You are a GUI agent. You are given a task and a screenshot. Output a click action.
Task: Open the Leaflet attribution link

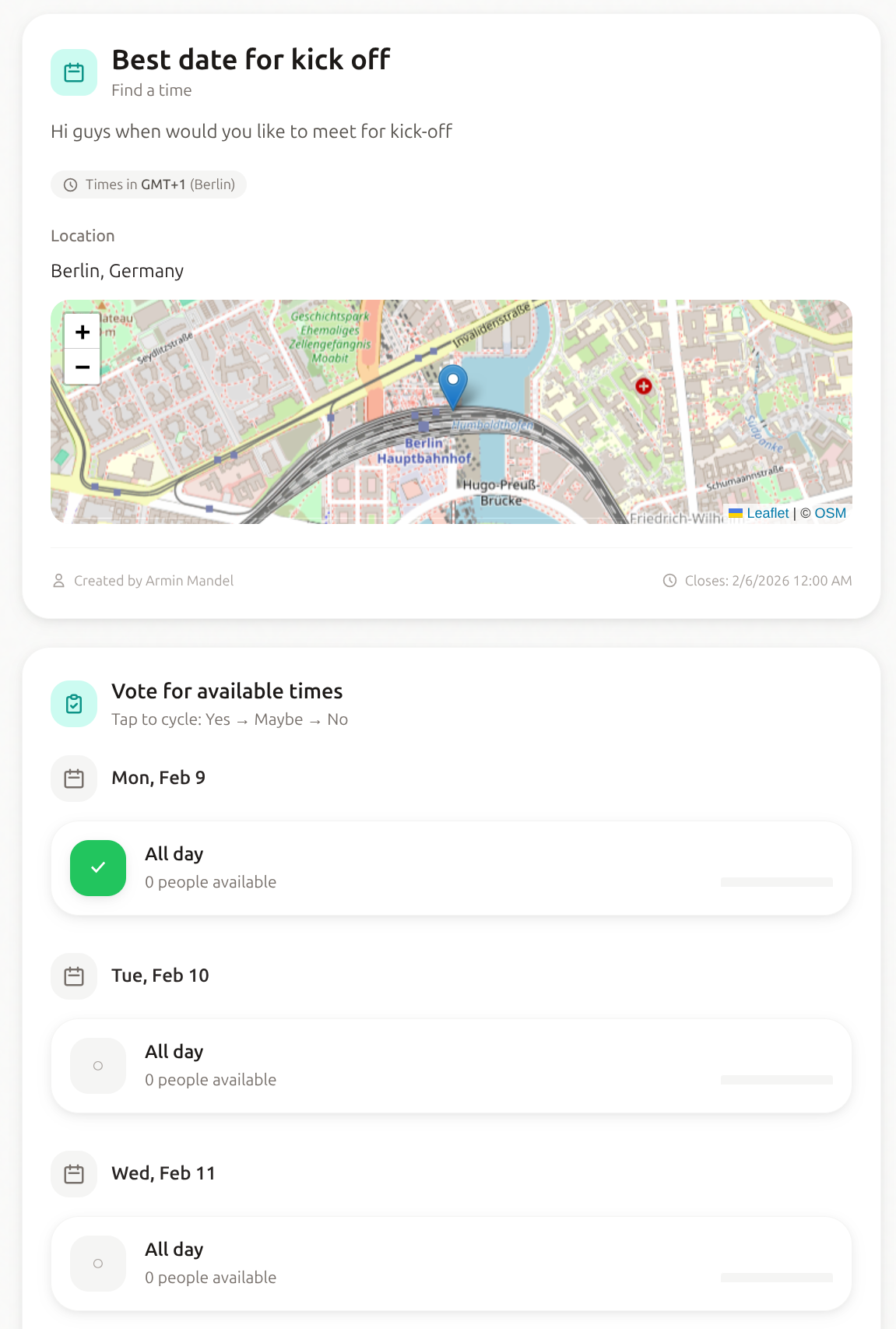(x=767, y=513)
